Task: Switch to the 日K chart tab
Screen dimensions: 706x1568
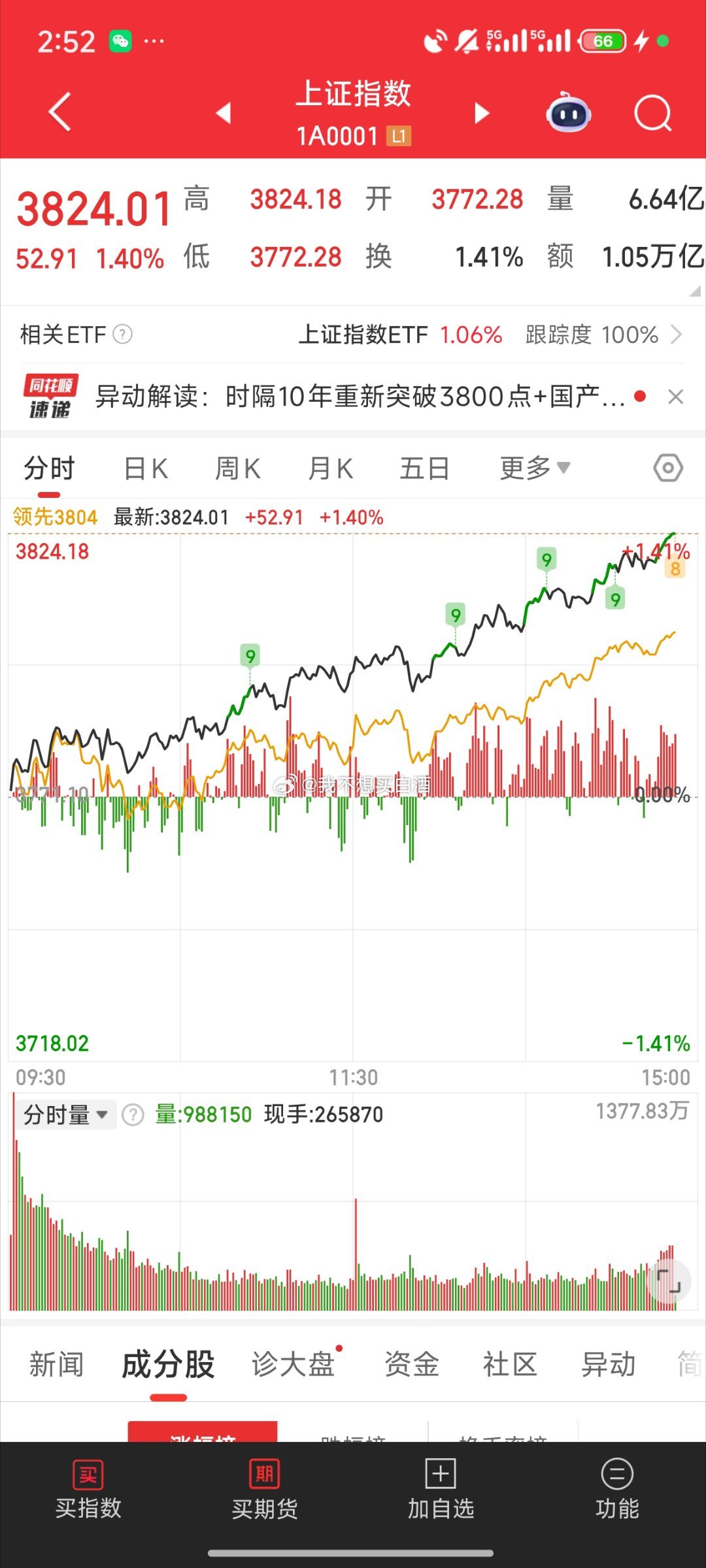Action: coord(146,468)
